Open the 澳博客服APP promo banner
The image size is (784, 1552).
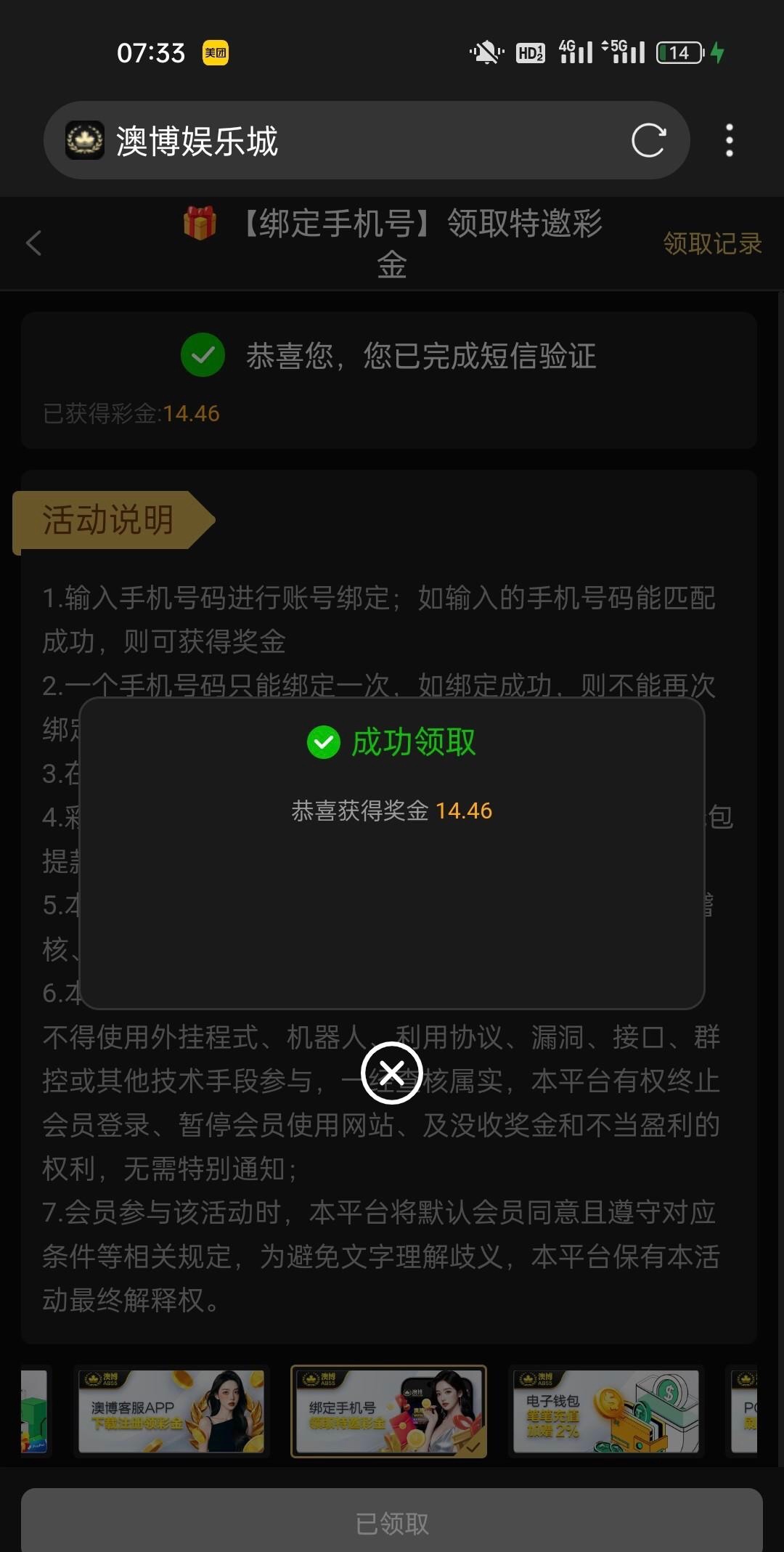click(171, 1412)
